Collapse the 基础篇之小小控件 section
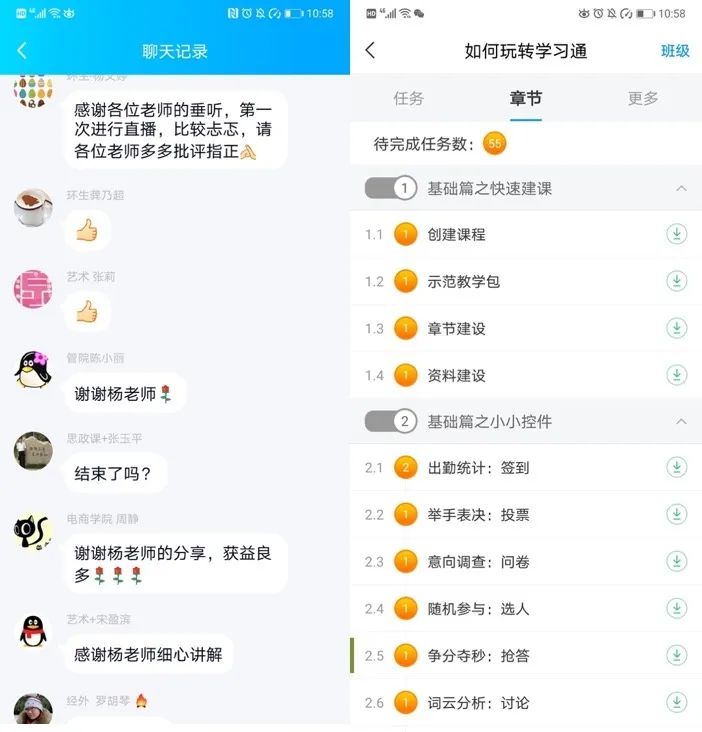 coord(681,422)
